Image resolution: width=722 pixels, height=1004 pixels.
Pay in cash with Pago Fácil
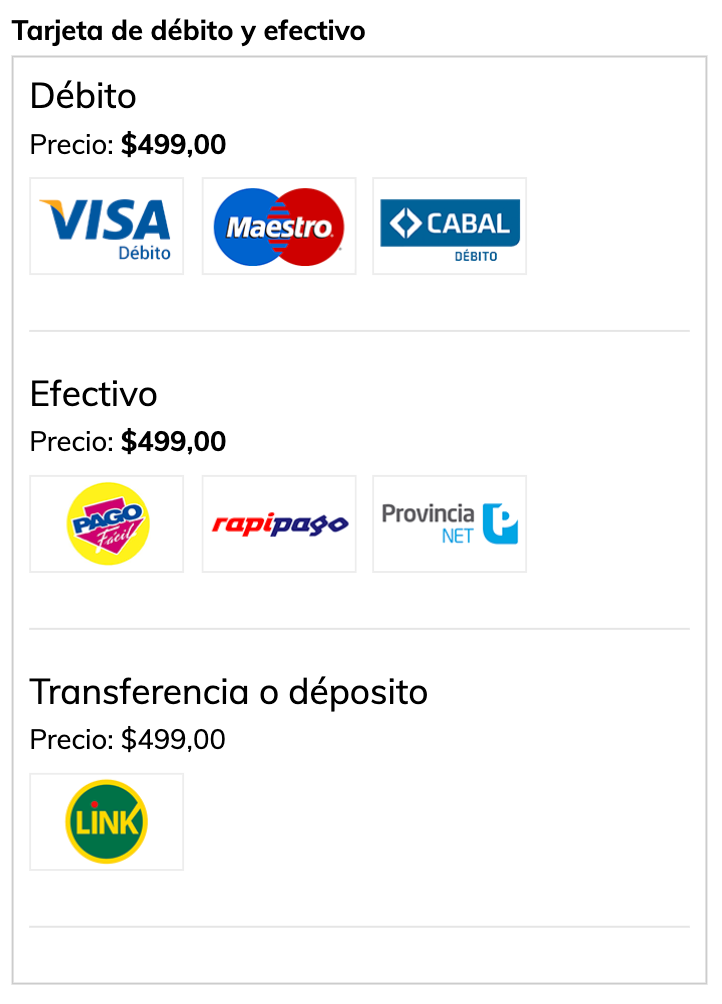coord(107,524)
